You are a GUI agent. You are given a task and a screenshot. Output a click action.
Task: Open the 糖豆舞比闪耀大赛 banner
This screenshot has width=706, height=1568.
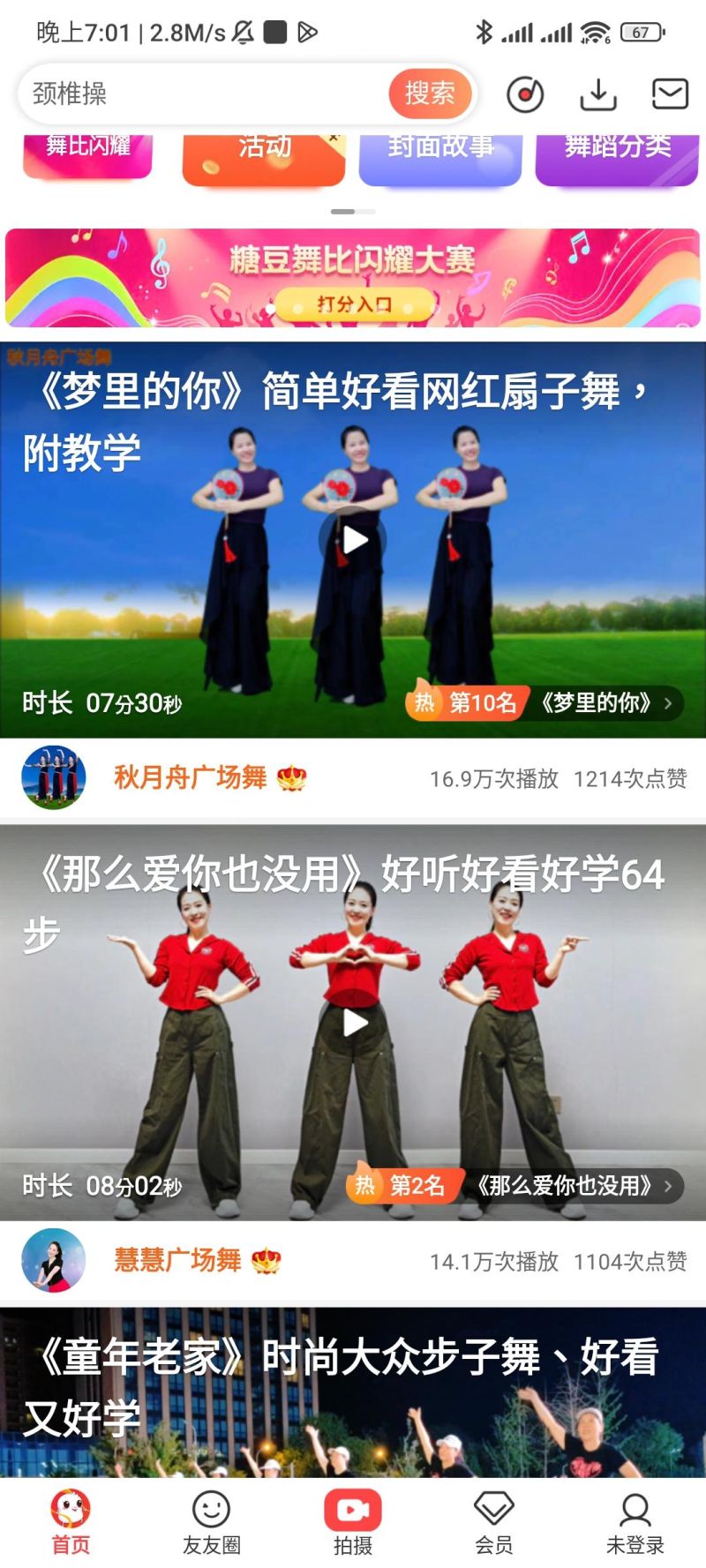353,278
